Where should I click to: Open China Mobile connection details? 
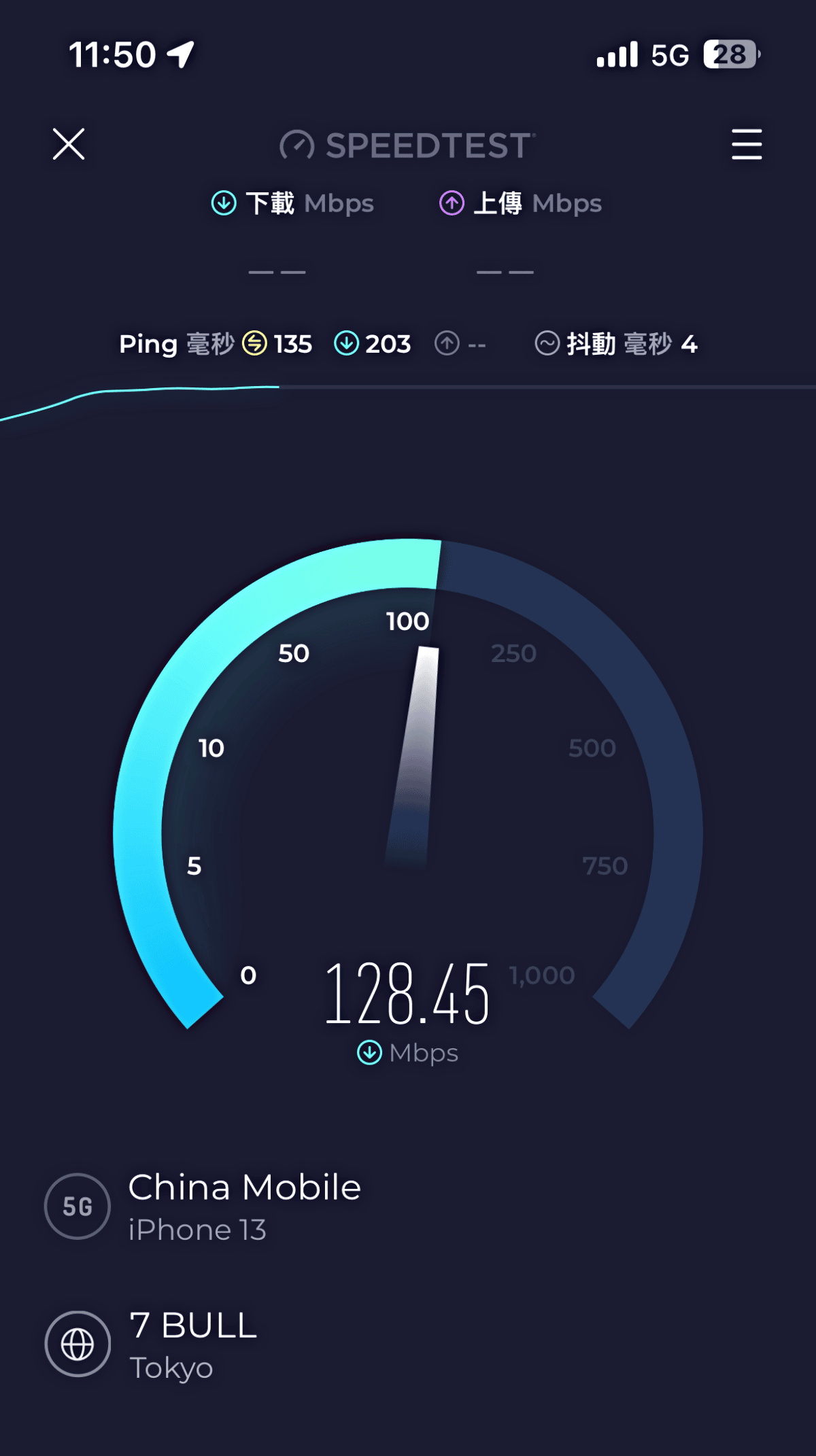[x=204, y=1207]
